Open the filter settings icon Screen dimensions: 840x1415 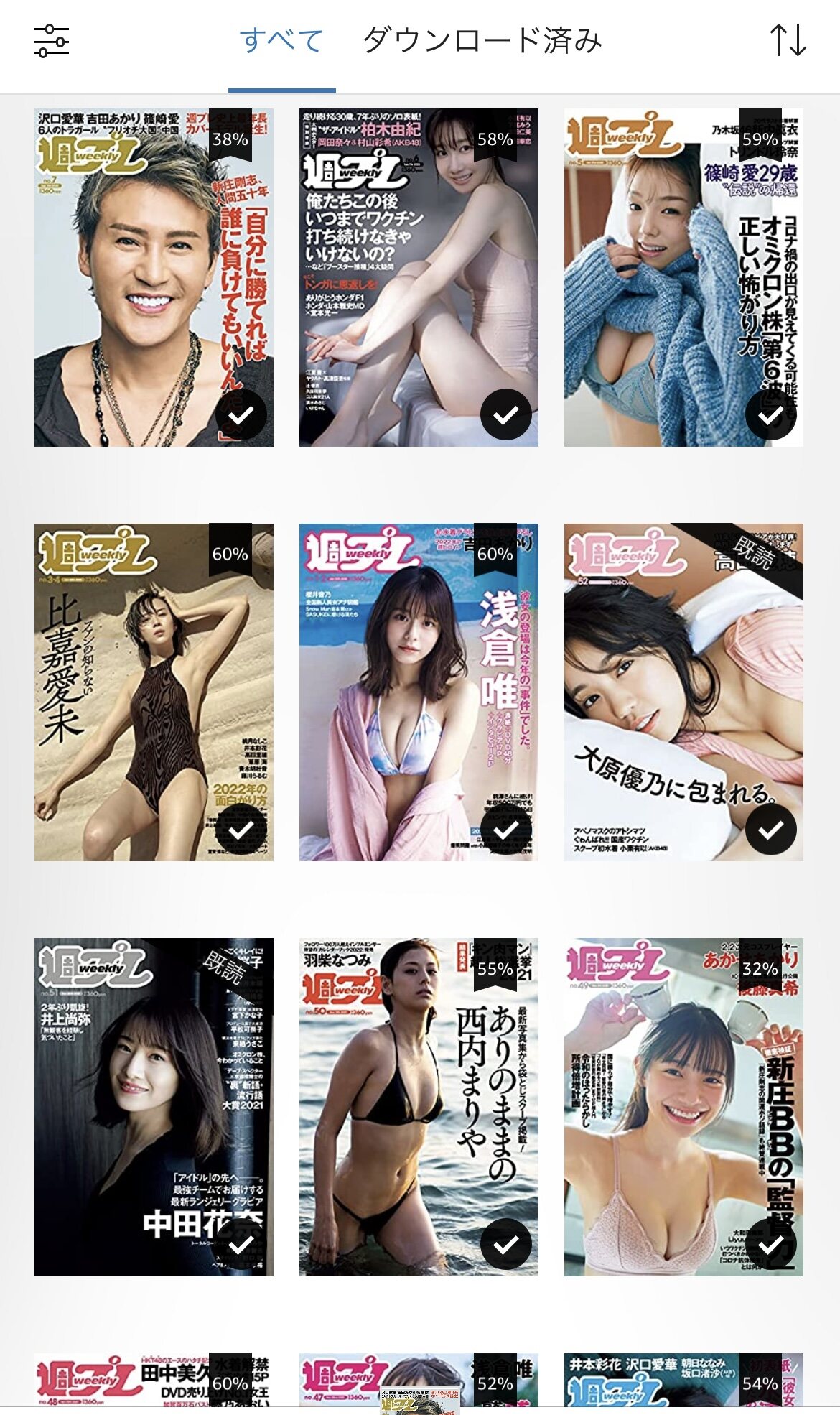point(52,41)
